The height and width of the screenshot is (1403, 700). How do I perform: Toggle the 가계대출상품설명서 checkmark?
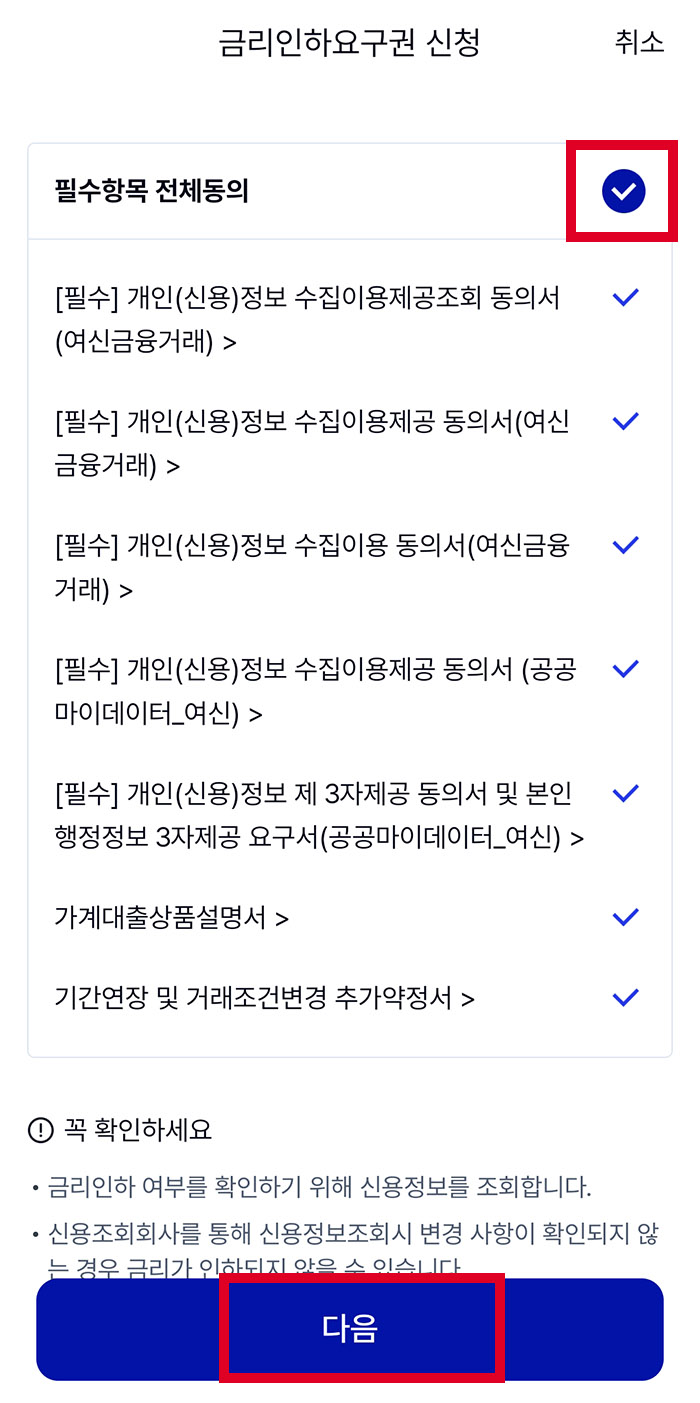[625, 917]
